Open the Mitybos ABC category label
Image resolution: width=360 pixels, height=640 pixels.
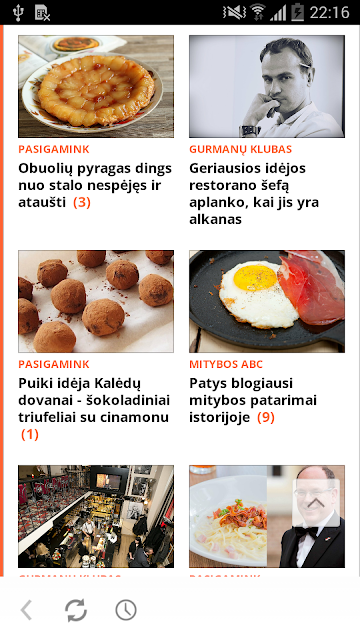(x=226, y=364)
